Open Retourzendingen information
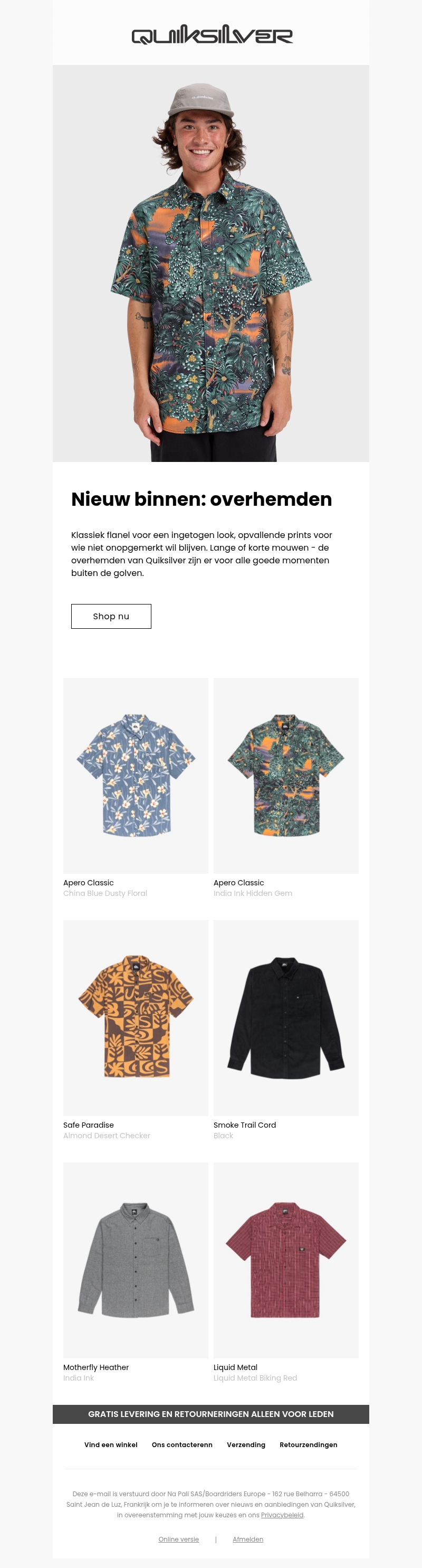422x1568 pixels. (x=308, y=1444)
